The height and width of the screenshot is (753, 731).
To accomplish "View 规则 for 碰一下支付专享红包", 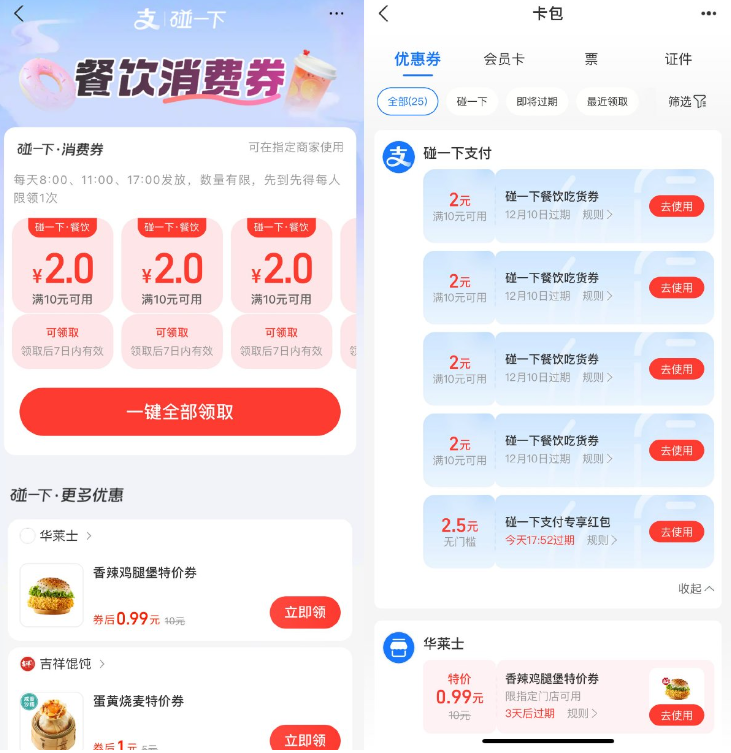I will click(600, 540).
